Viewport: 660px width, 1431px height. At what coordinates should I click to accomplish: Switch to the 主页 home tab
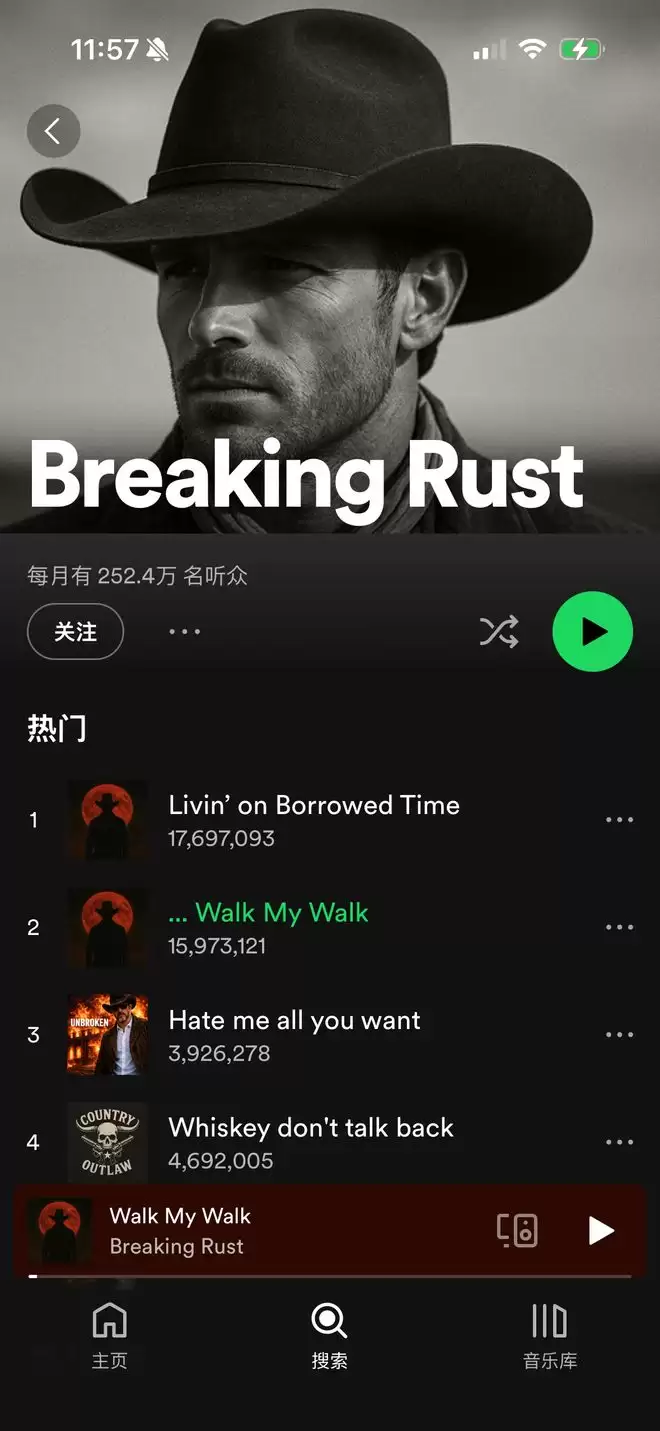coord(109,1336)
